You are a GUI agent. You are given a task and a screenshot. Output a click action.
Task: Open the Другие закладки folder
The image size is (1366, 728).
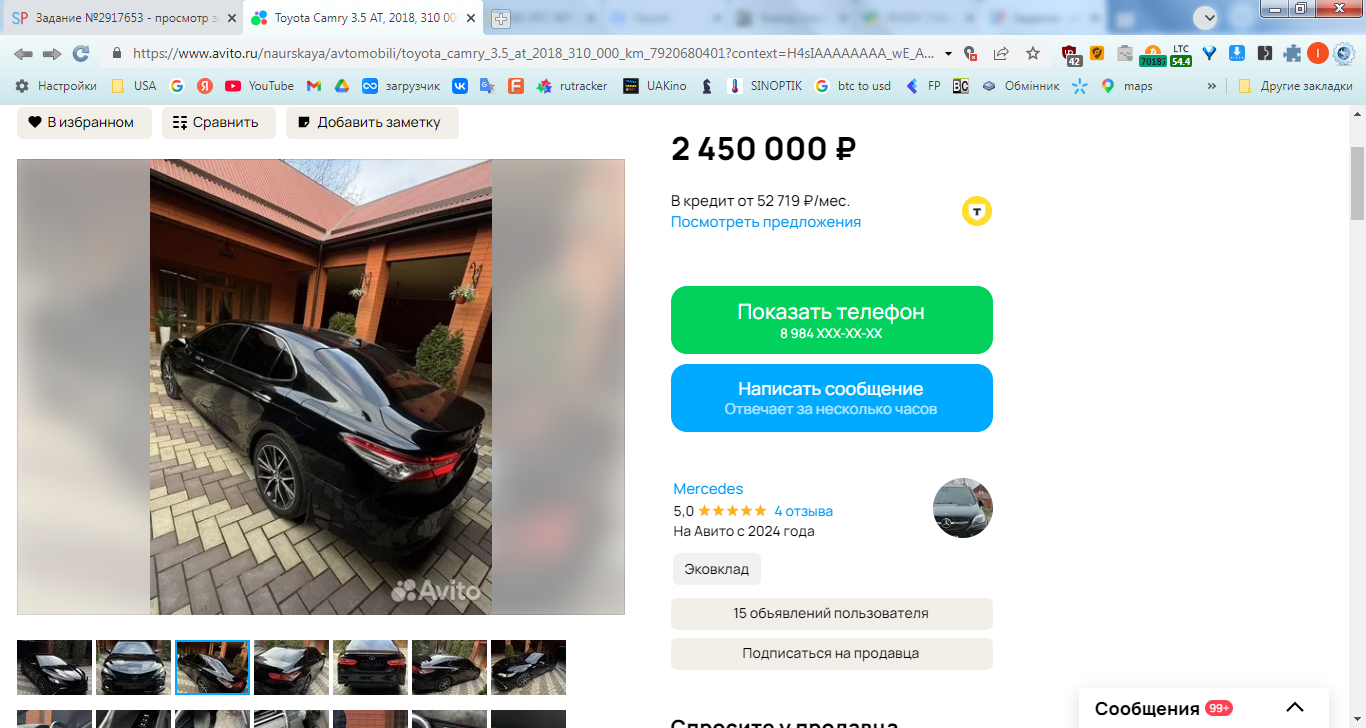coord(1295,86)
